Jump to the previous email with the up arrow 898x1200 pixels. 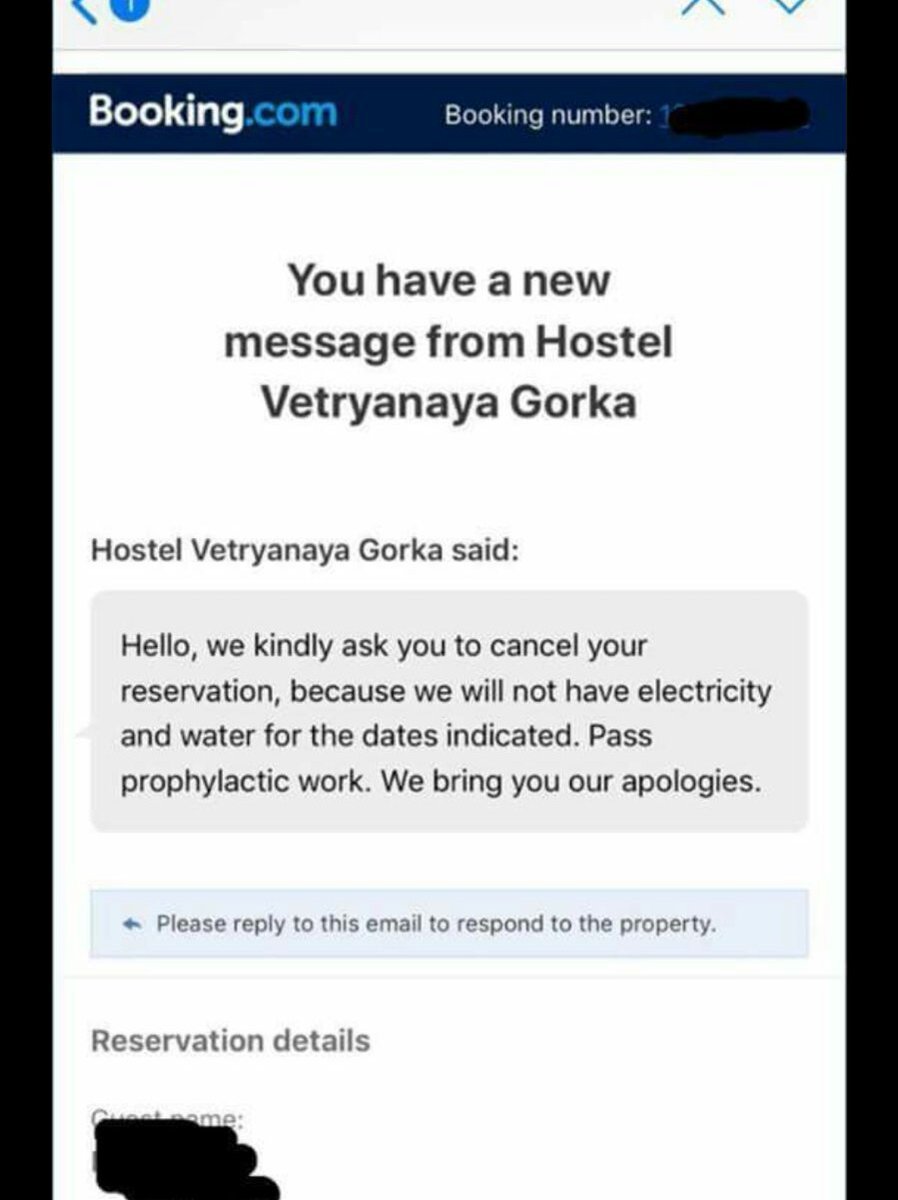coord(703,6)
